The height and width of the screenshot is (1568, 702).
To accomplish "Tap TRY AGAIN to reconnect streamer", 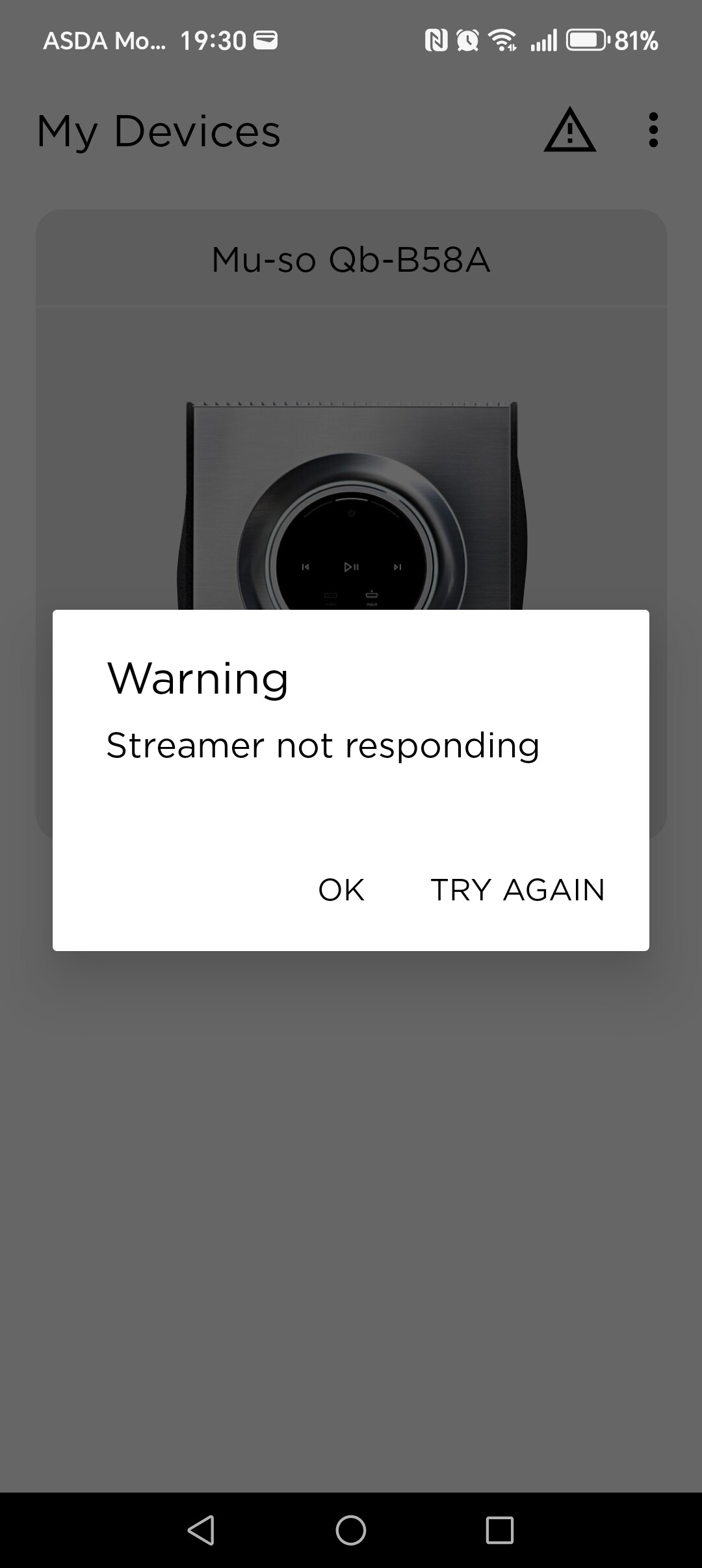I will [517, 890].
